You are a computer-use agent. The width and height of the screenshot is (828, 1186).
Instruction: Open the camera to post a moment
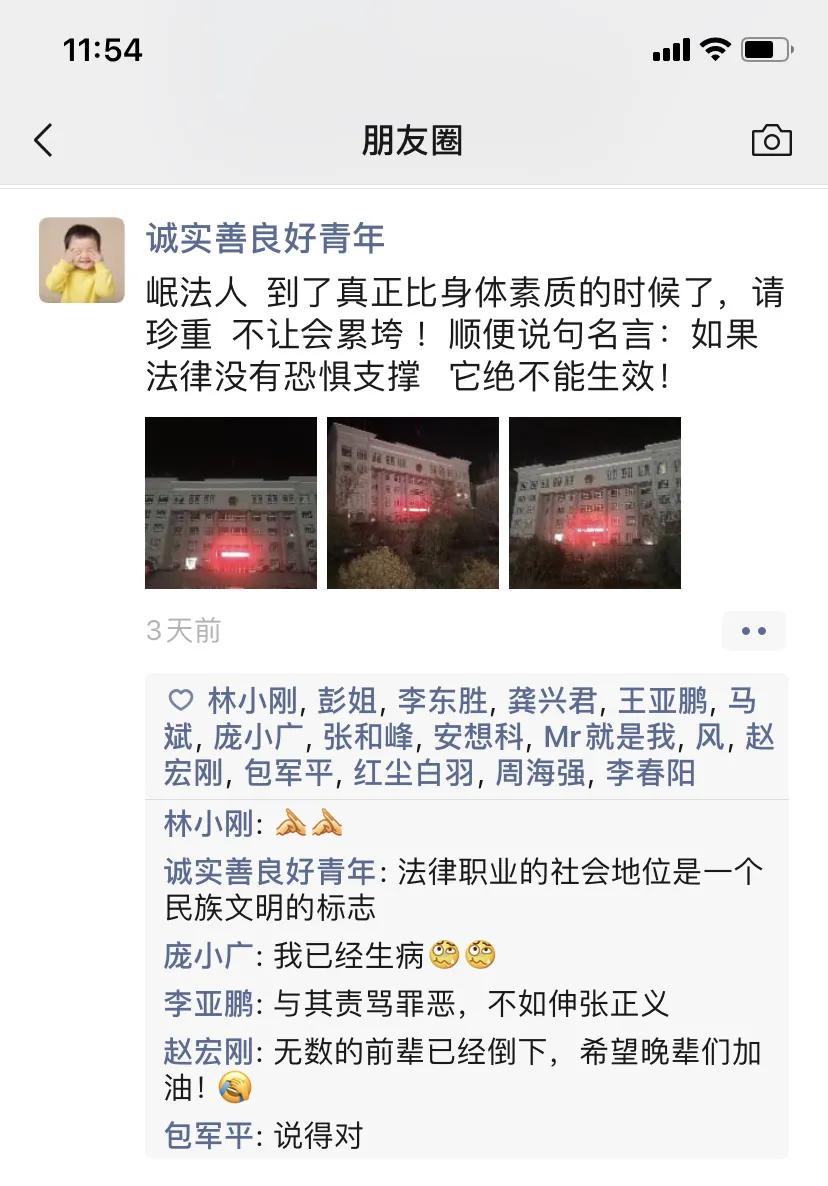pos(771,141)
